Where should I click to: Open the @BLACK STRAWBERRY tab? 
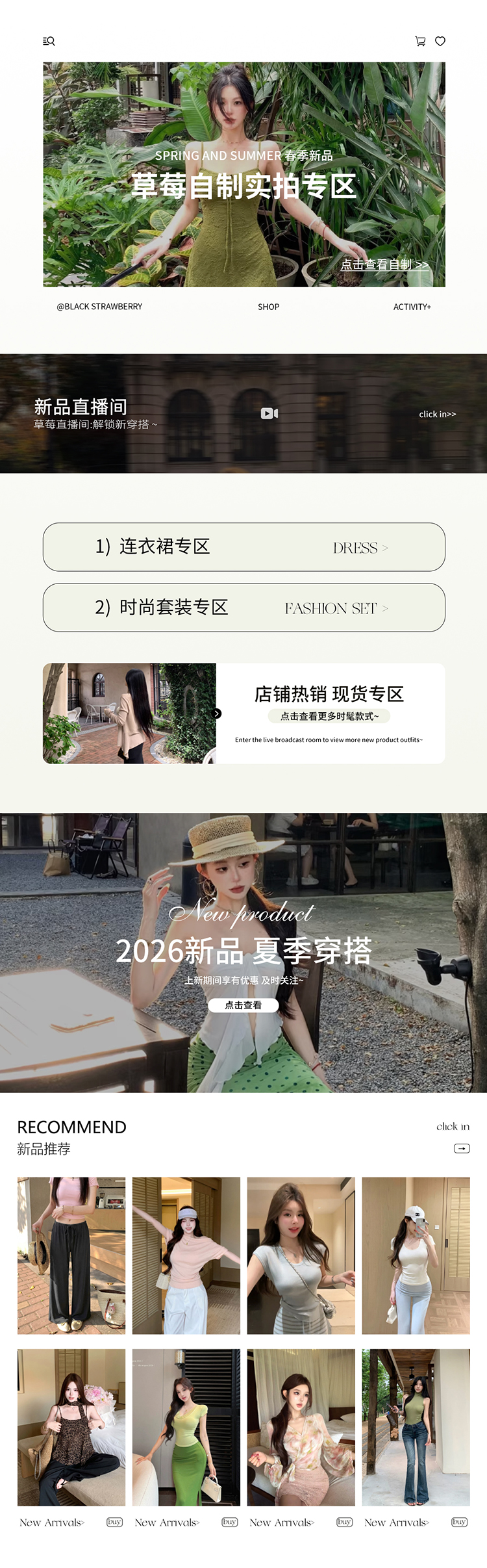pos(99,307)
